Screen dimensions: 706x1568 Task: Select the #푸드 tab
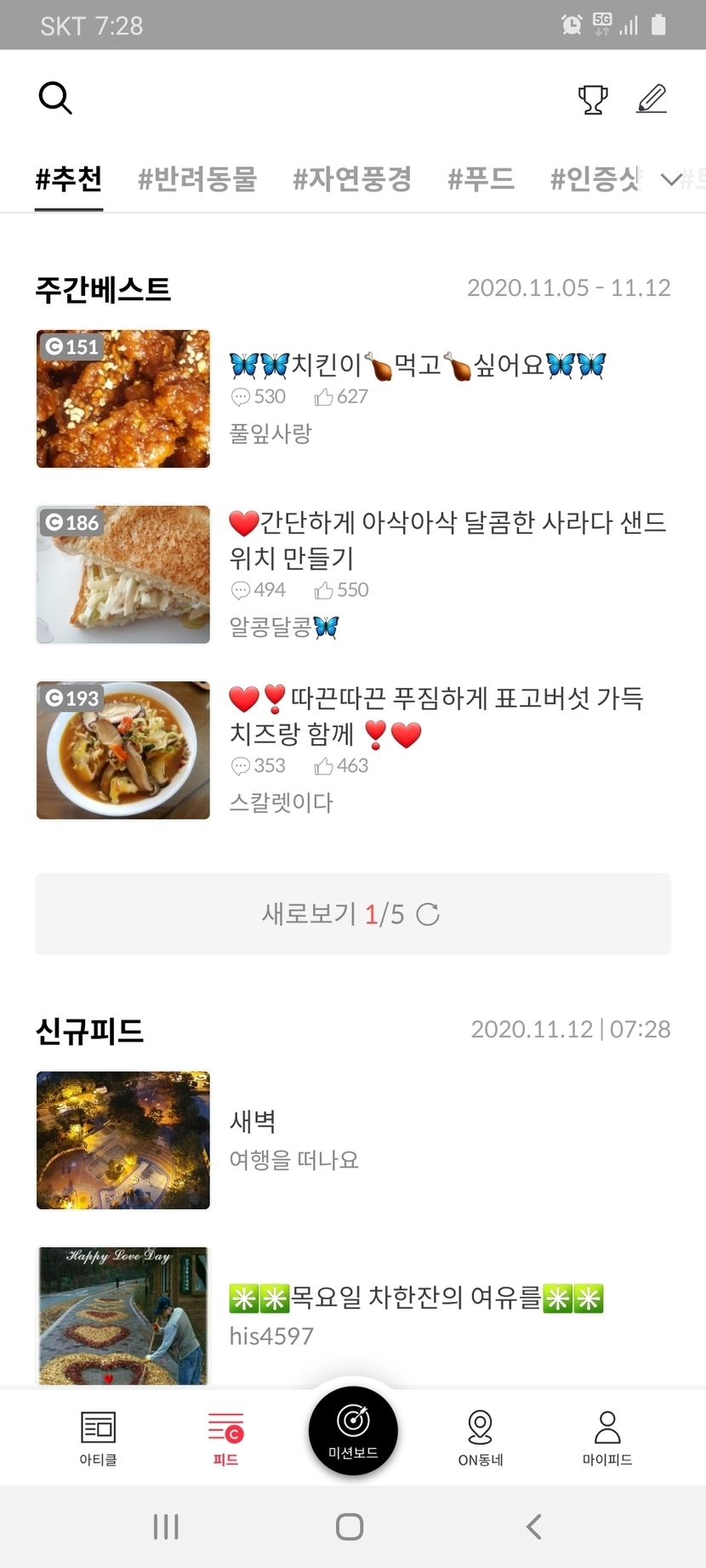(x=481, y=179)
